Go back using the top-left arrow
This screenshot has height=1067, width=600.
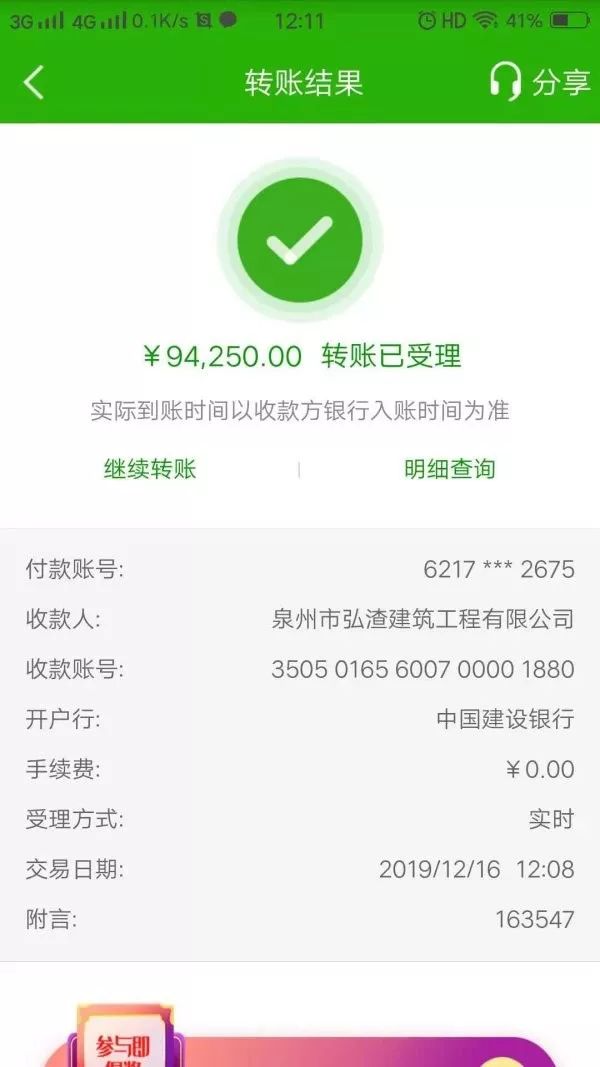coord(34,82)
